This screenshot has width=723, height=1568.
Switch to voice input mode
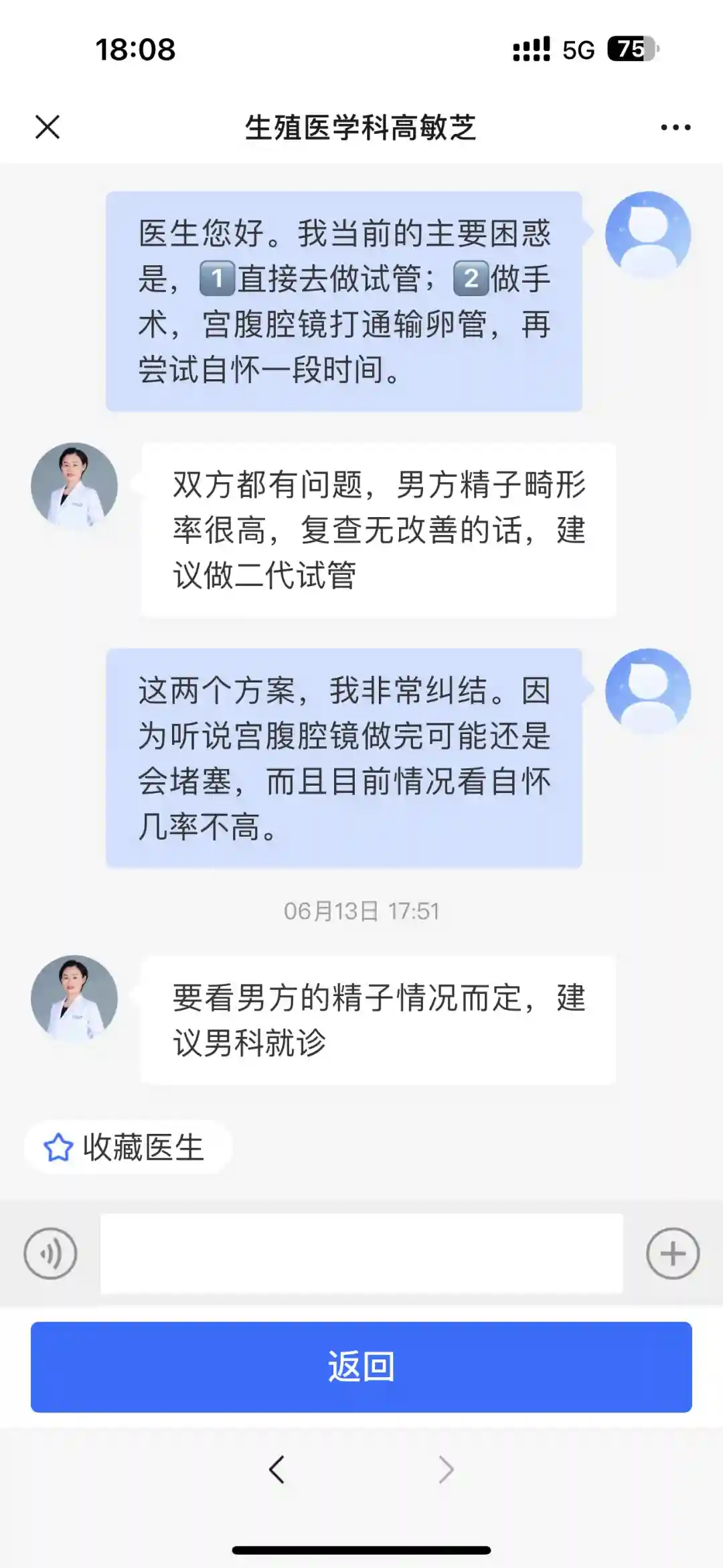(51, 1253)
